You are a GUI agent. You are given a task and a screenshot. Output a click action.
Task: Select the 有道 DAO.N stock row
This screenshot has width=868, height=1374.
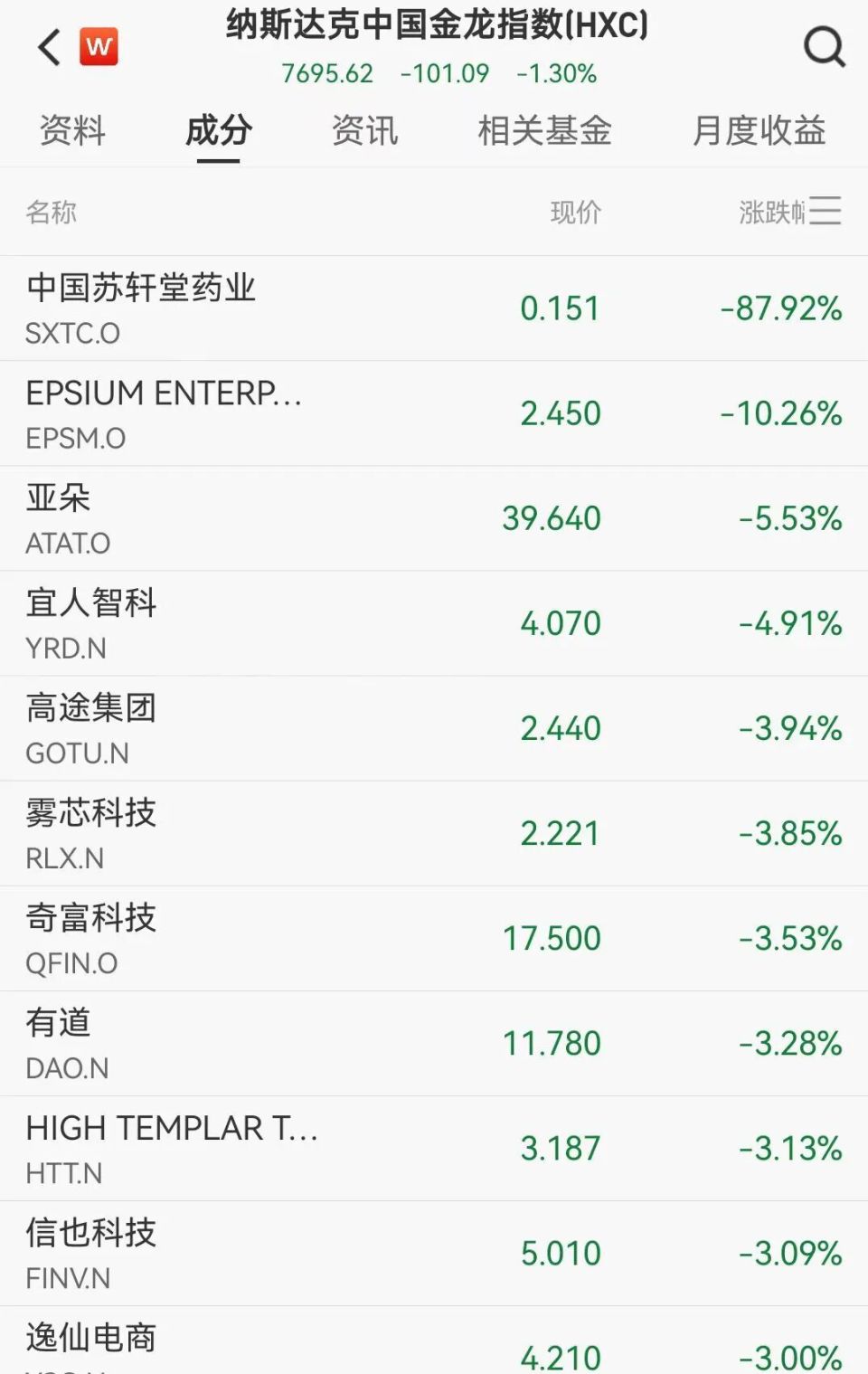coord(434,1042)
